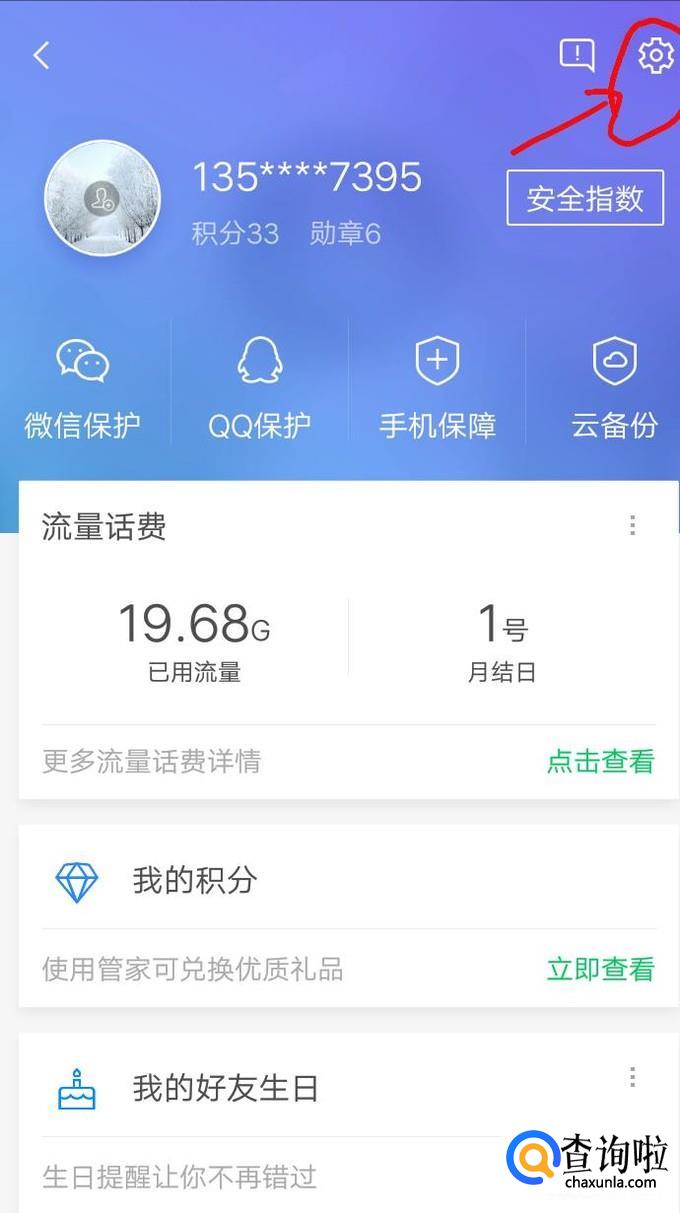The width and height of the screenshot is (680, 1213).
Task: Open the 流量话费 card overflow menu
Action: (632, 526)
